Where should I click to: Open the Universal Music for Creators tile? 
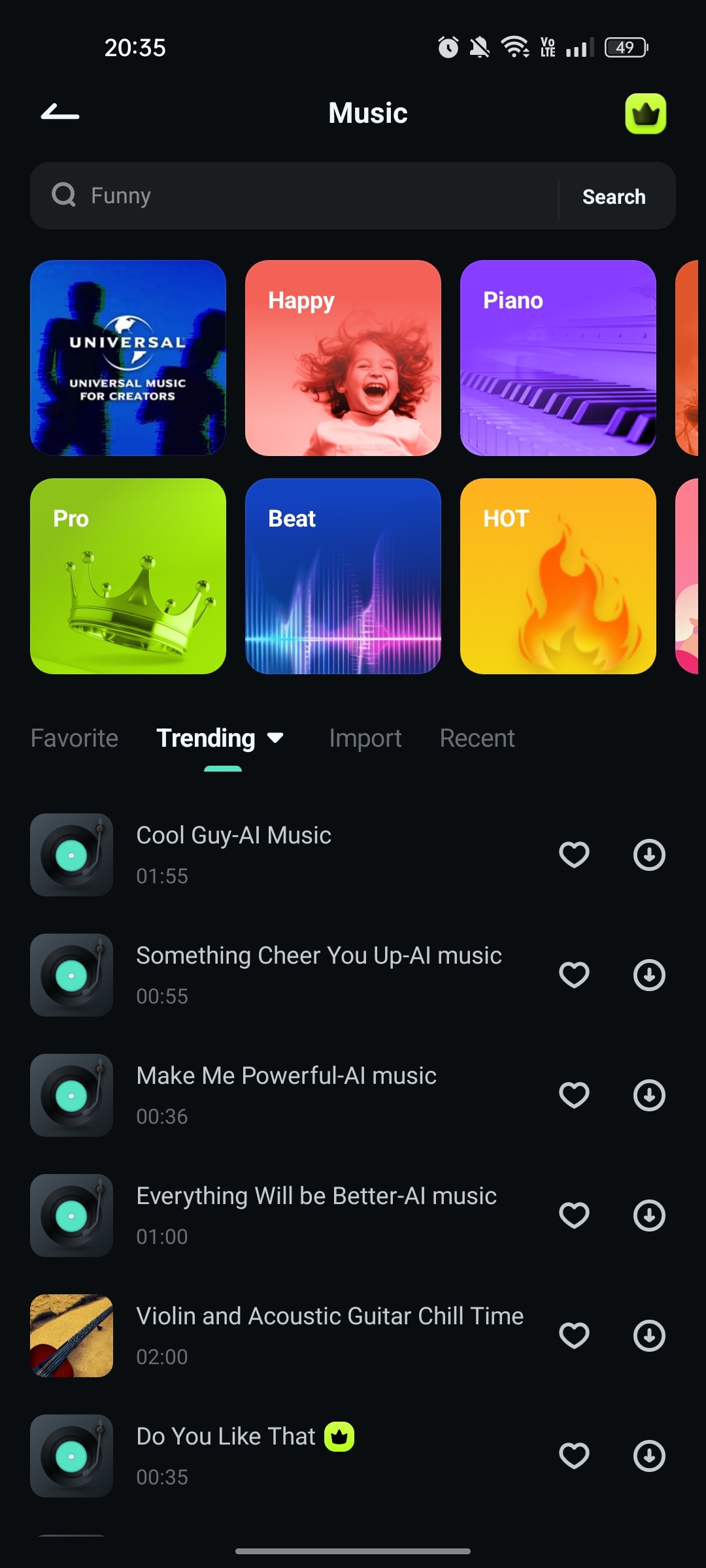128,358
